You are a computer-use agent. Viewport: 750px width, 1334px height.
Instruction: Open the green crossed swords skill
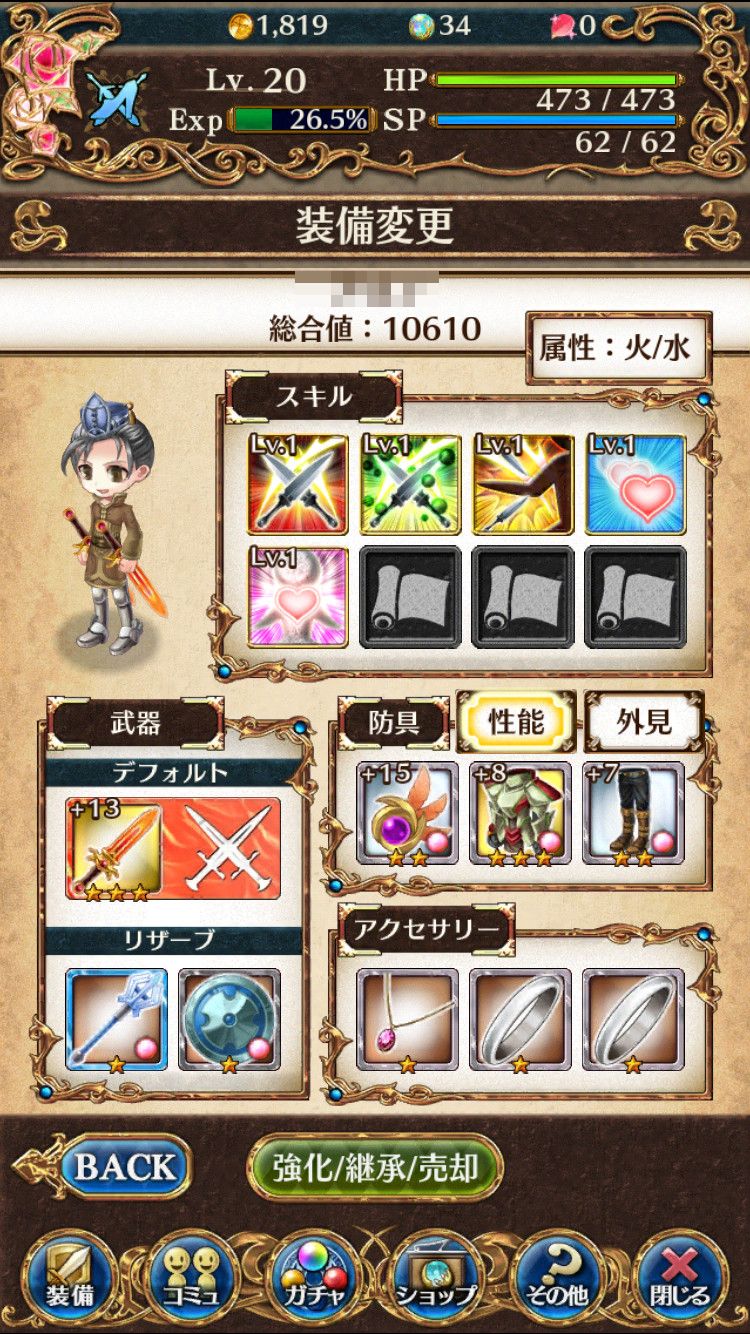410,484
